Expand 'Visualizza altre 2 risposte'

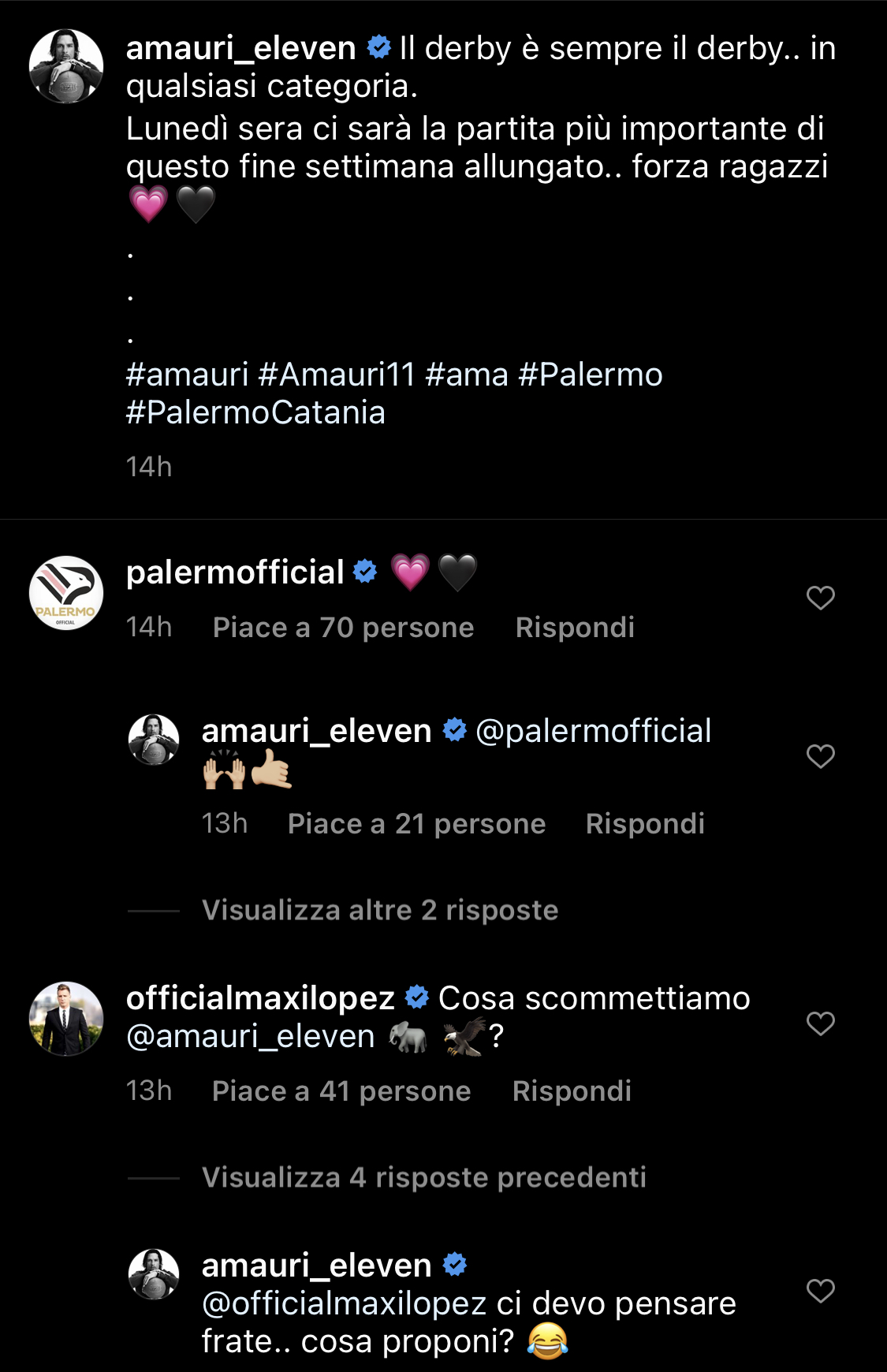point(380,911)
